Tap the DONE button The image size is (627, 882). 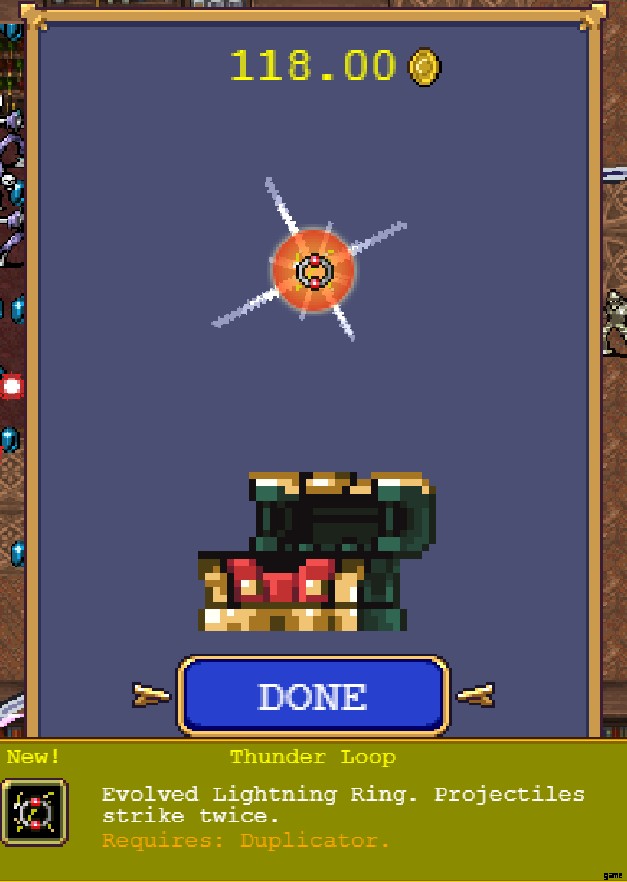[x=313, y=696]
